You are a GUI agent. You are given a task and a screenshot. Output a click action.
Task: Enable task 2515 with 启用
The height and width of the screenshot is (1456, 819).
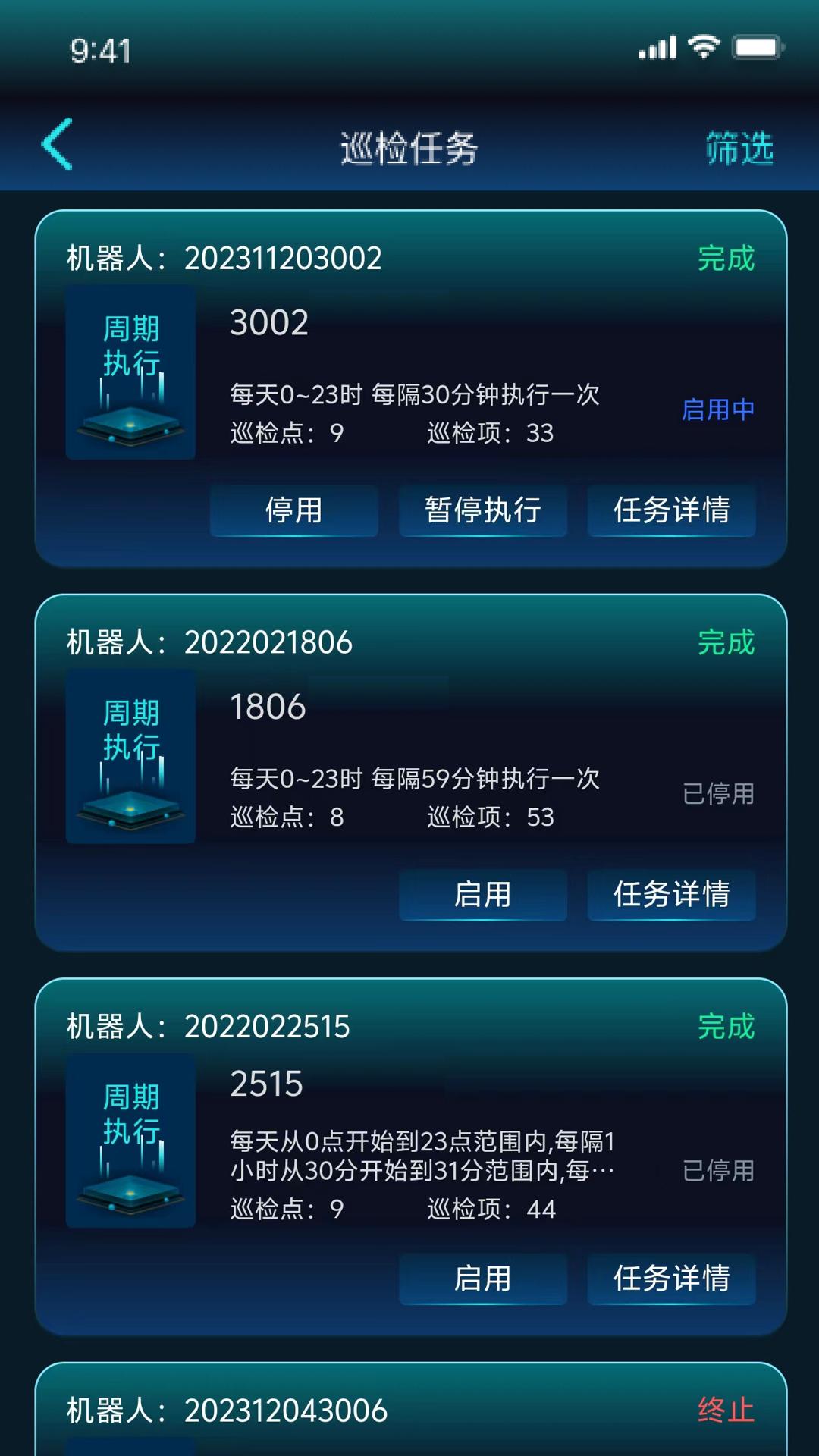482,1279
